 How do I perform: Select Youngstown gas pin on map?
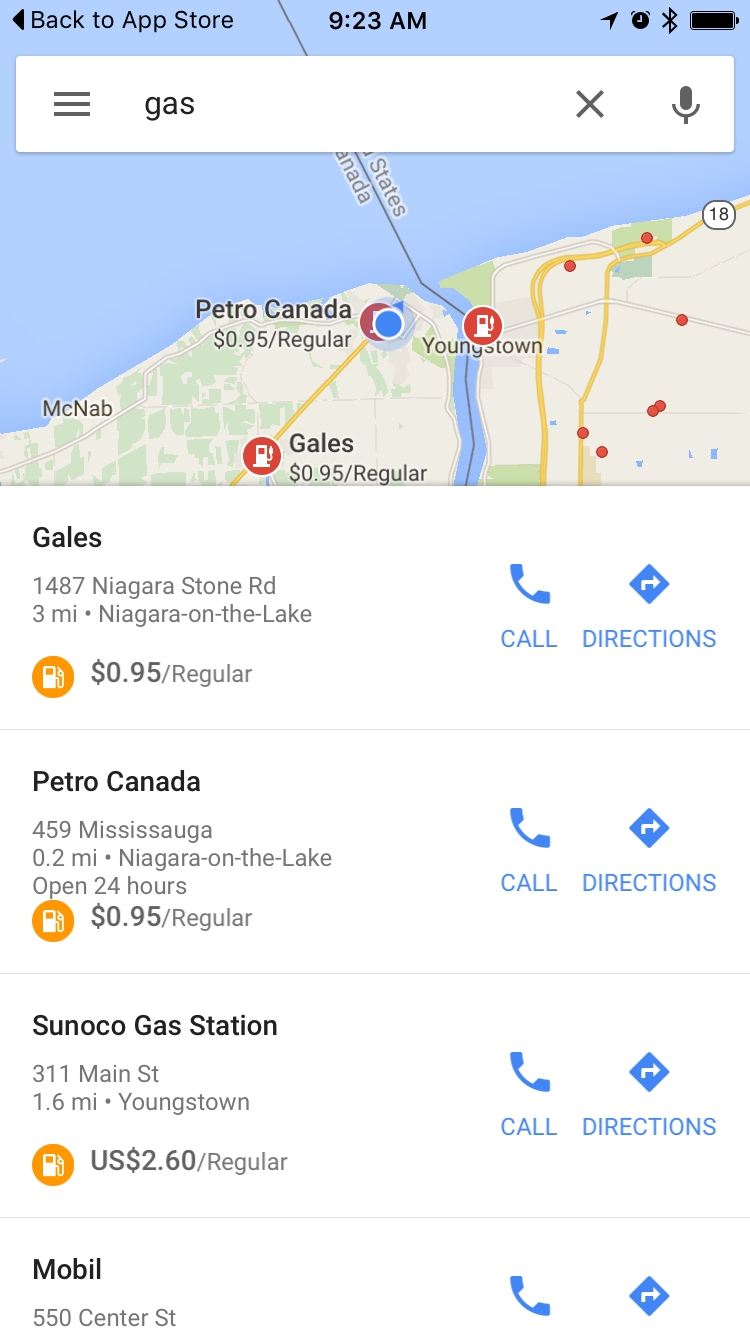click(483, 326)
